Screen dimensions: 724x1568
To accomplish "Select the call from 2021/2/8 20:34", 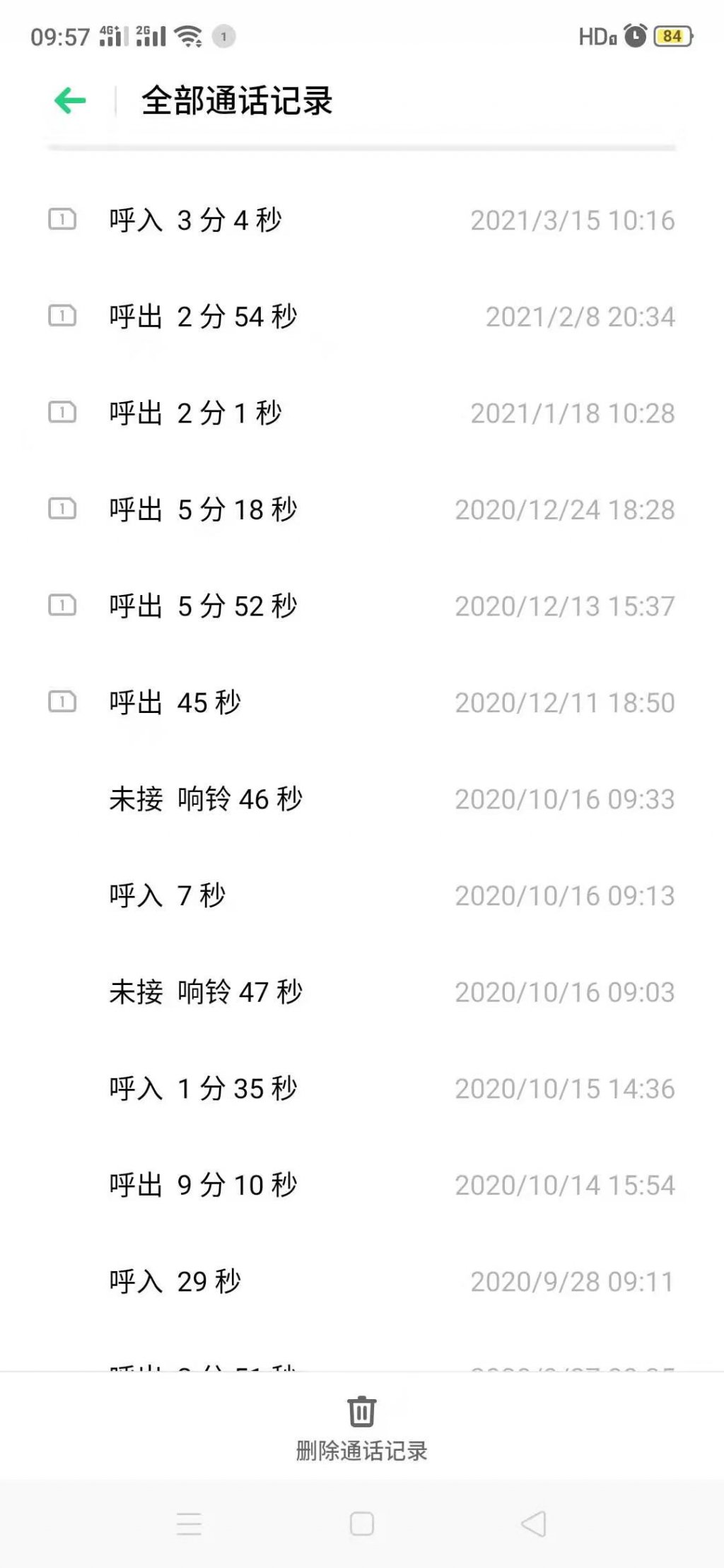I will tap(362, 317).
